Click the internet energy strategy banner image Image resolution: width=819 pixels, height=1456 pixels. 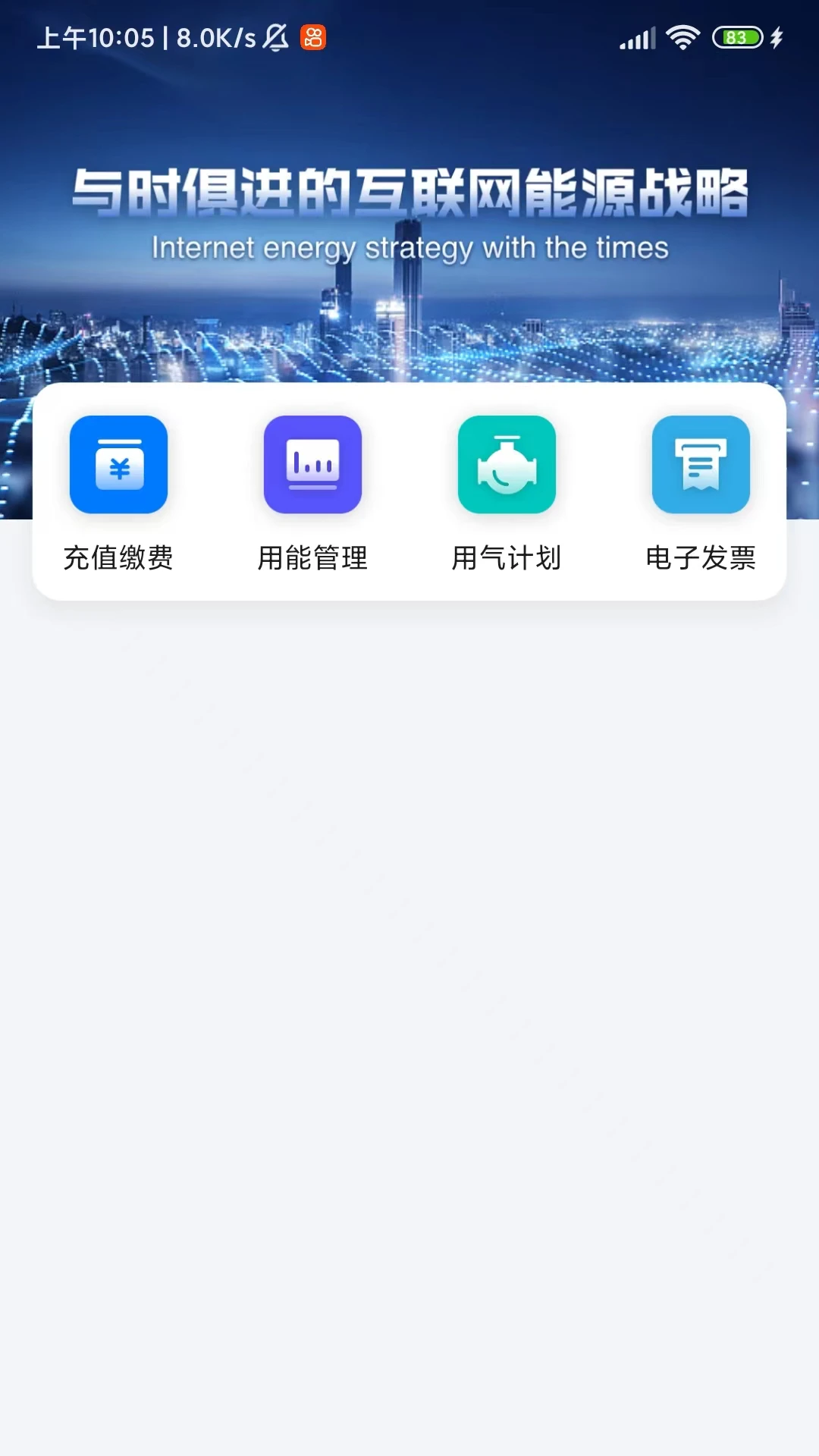coord(409,227)
